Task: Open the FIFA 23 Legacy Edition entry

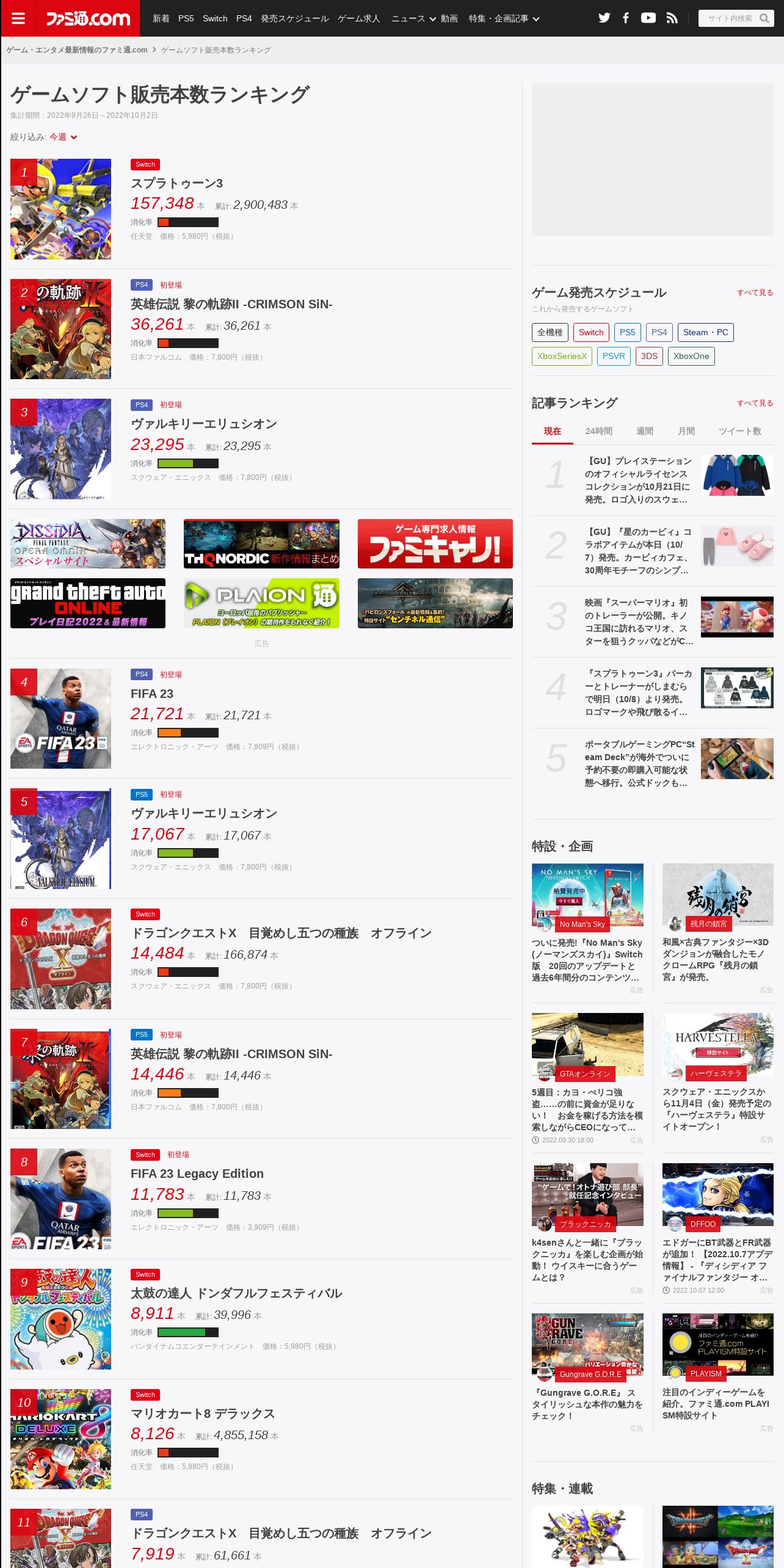Action: [x=197, y=1174]
